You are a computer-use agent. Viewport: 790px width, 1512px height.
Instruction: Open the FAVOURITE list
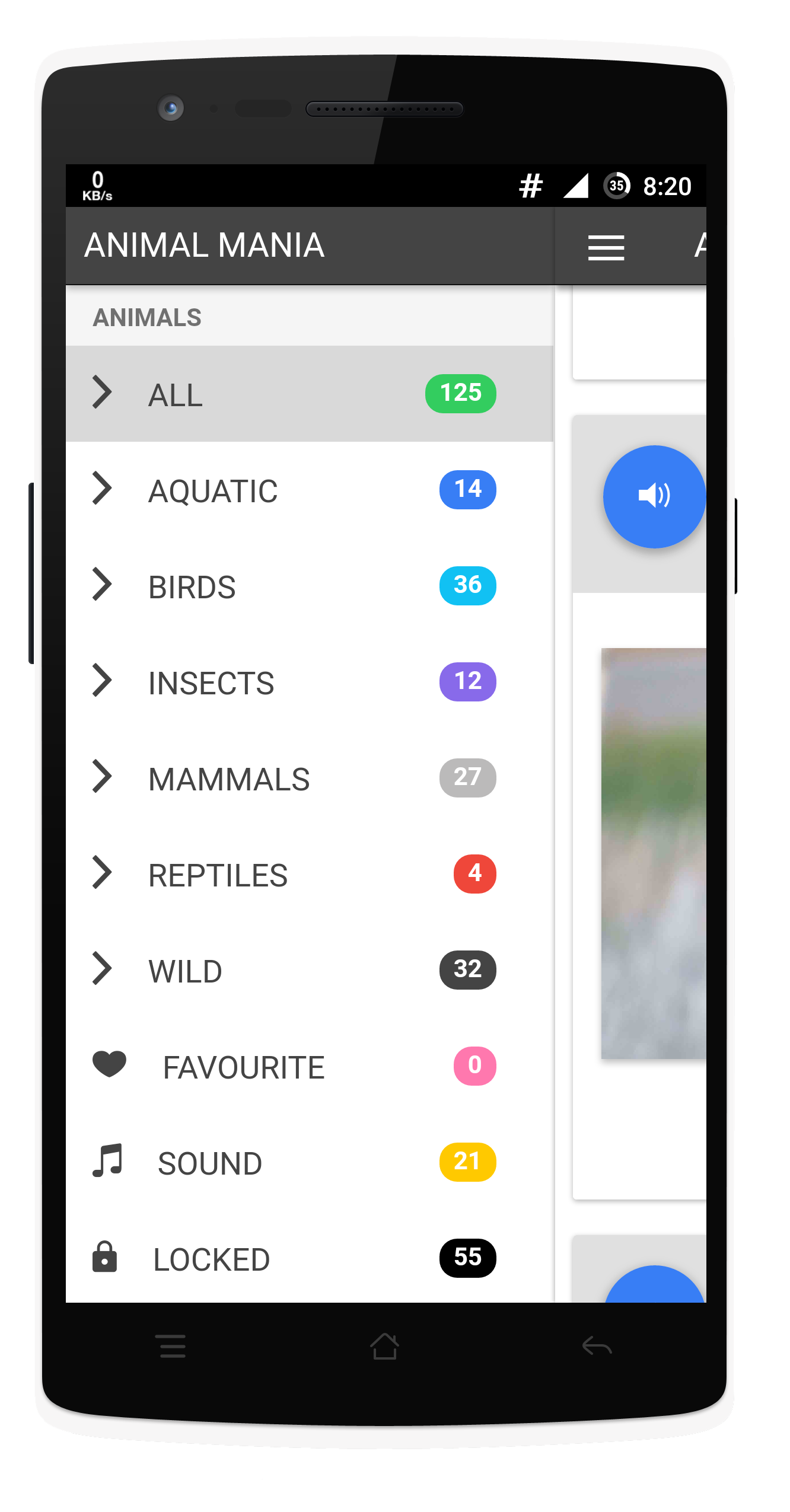(310, 1066)
